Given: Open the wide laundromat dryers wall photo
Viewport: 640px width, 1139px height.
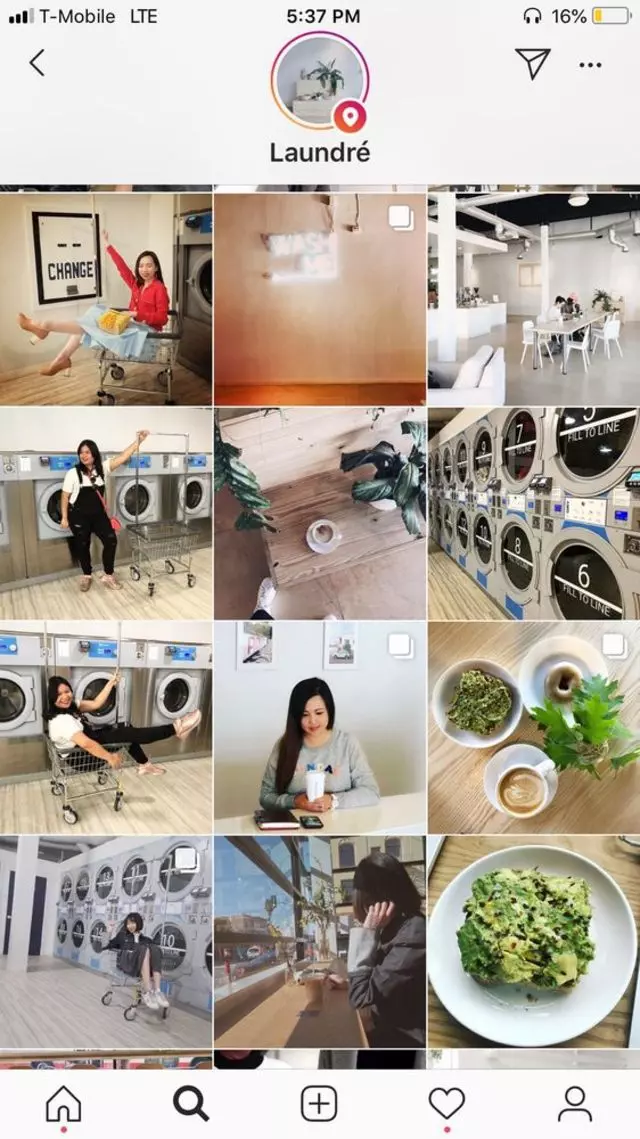Looking at the screenshot, I should point(106,941).
